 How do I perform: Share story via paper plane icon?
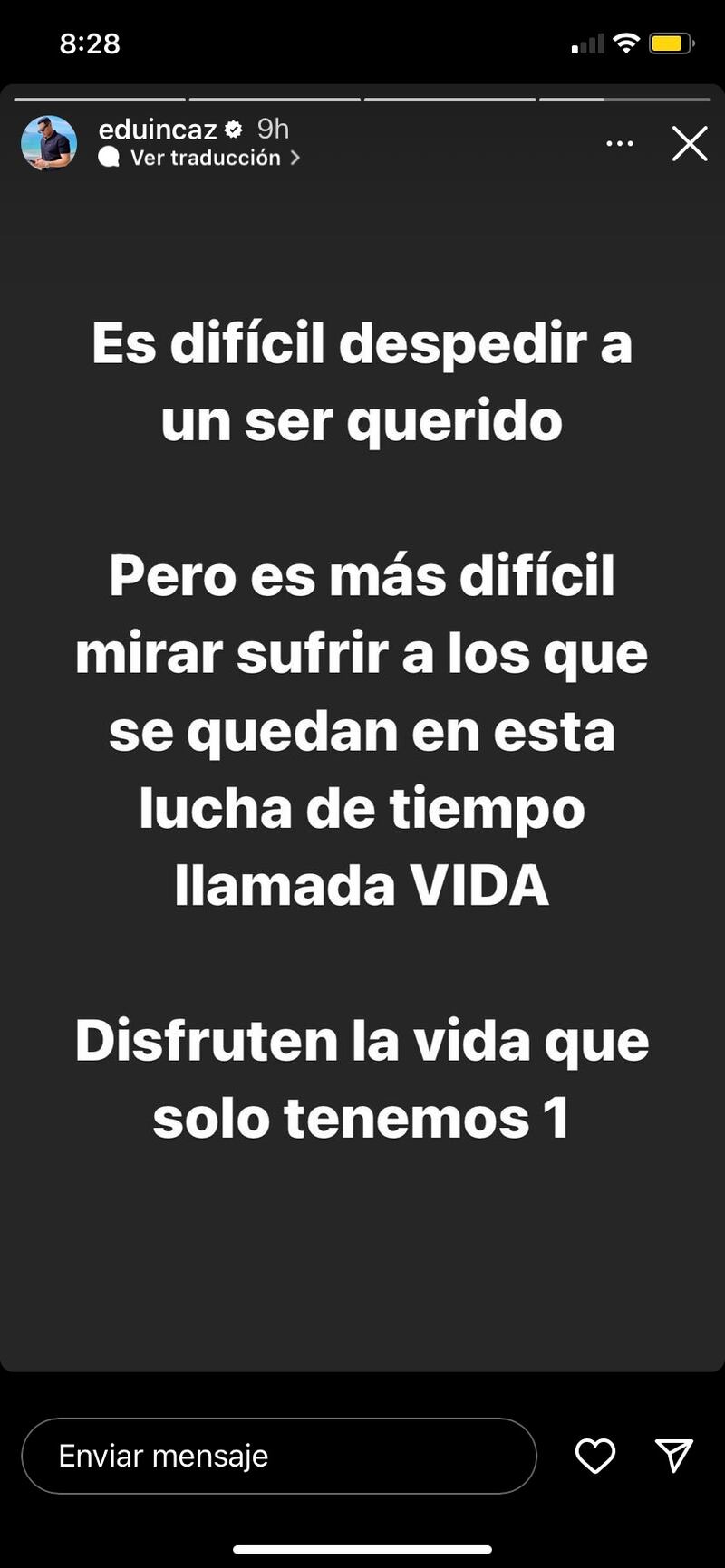674,1455
